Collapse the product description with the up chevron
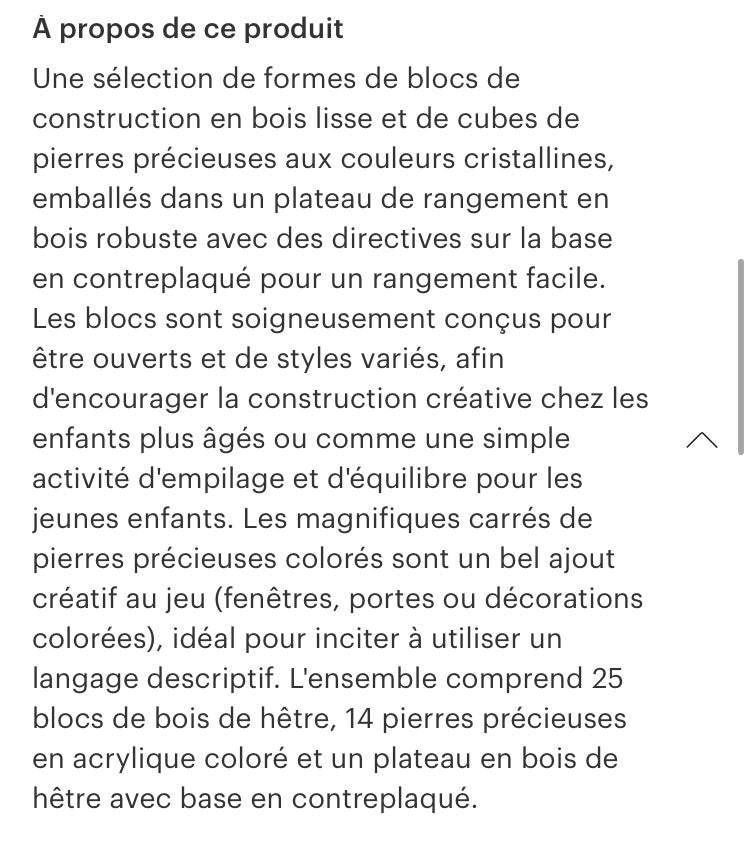 702,440
